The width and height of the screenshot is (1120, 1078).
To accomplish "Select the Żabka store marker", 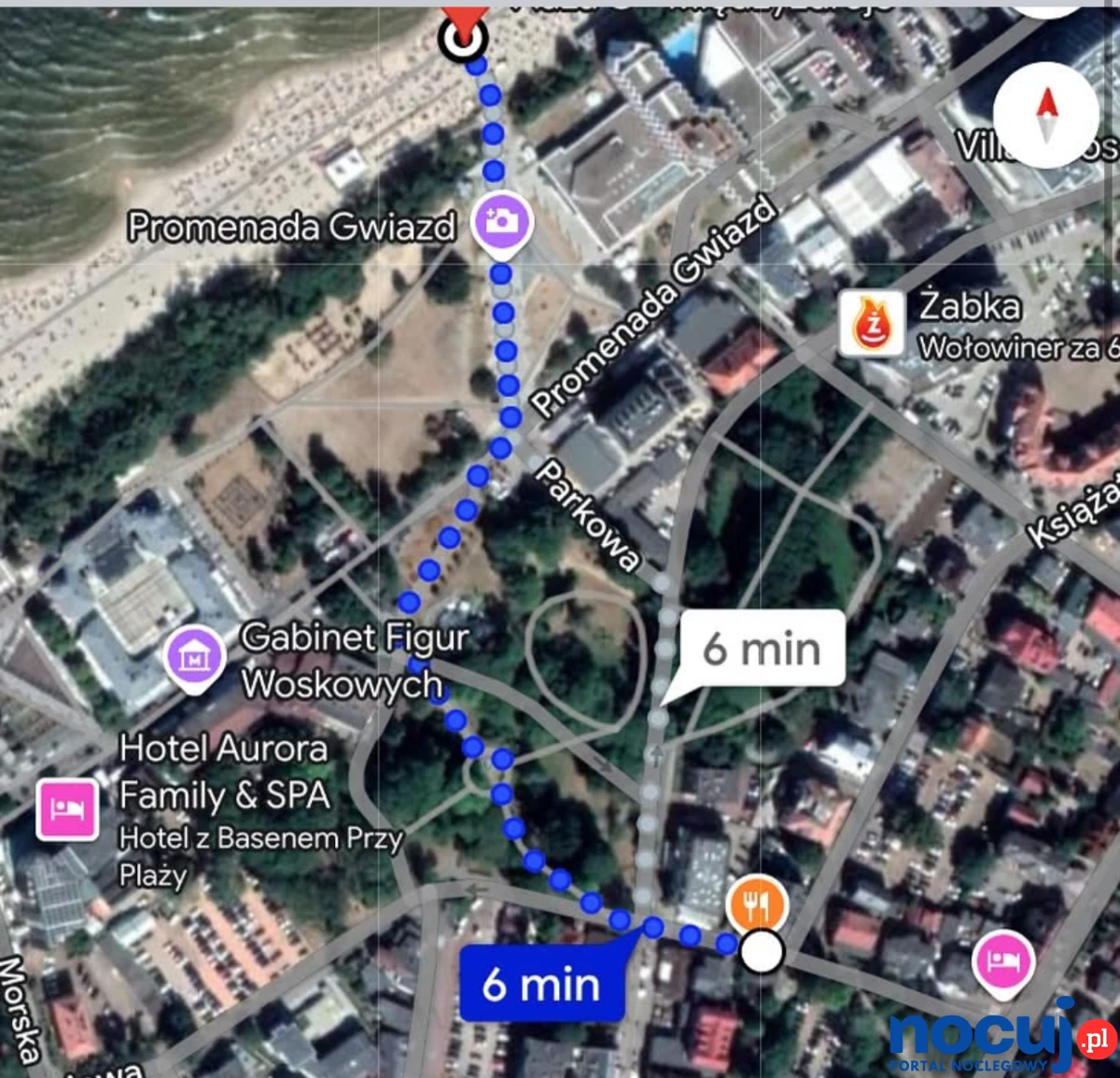I will [x=872, y=324].
